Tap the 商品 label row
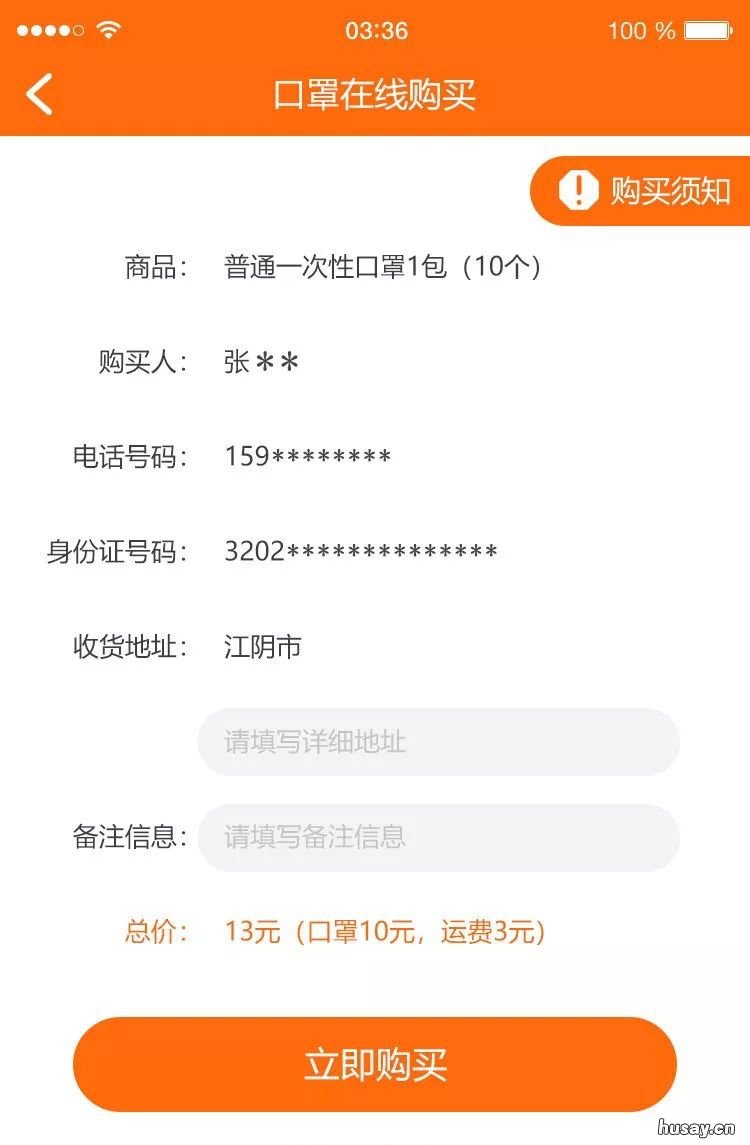The width and height of the screenshot is (750, 1145). pyautogui.click(x=148, y=265)
